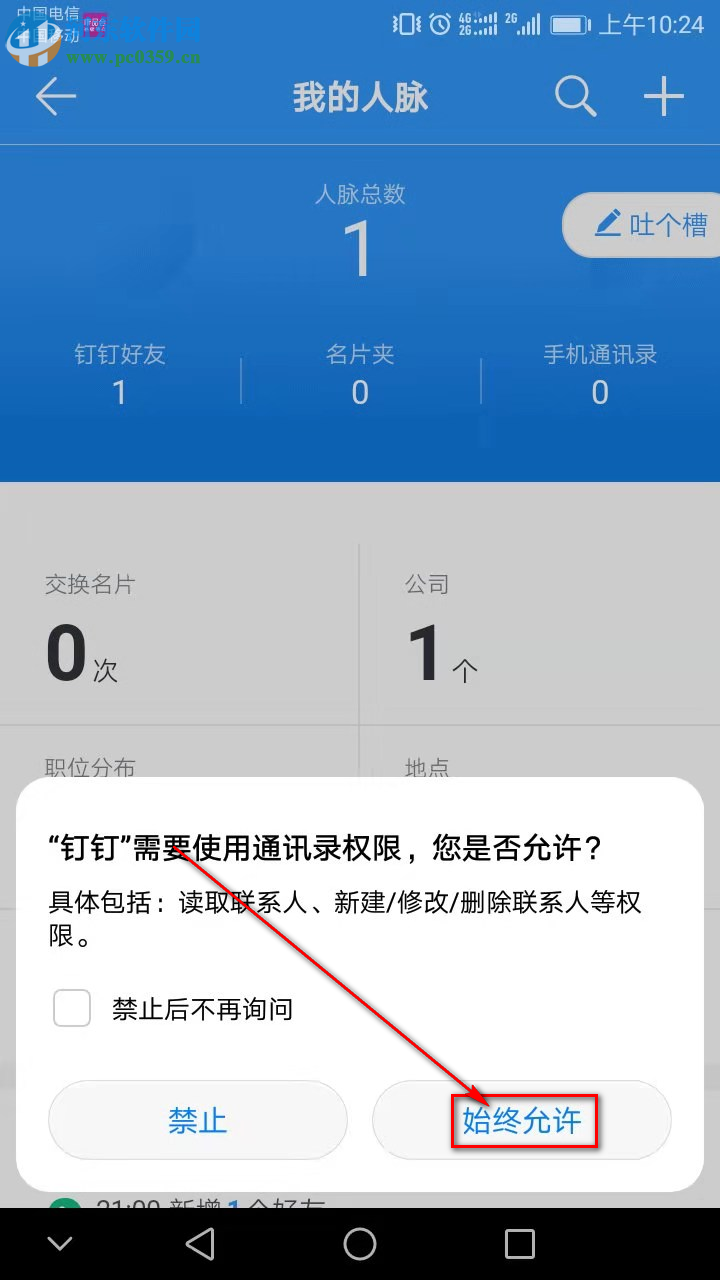Screen dimensions: 720x1280
Task: Deny permission by tapping 禁止
Action: coord(197,1120)
